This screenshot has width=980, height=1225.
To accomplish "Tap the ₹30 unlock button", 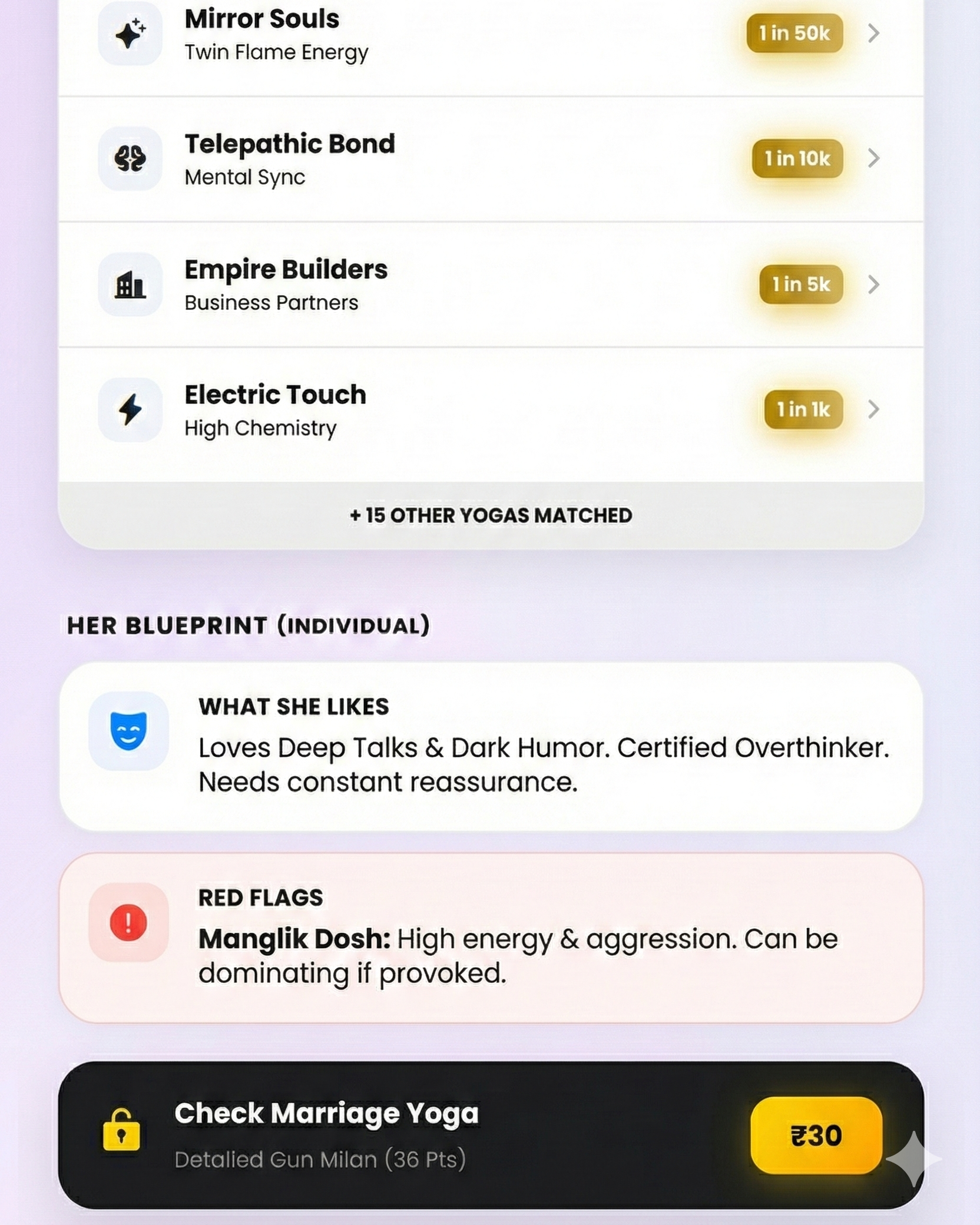I will pyautogui.click(x=816, y=1135).
